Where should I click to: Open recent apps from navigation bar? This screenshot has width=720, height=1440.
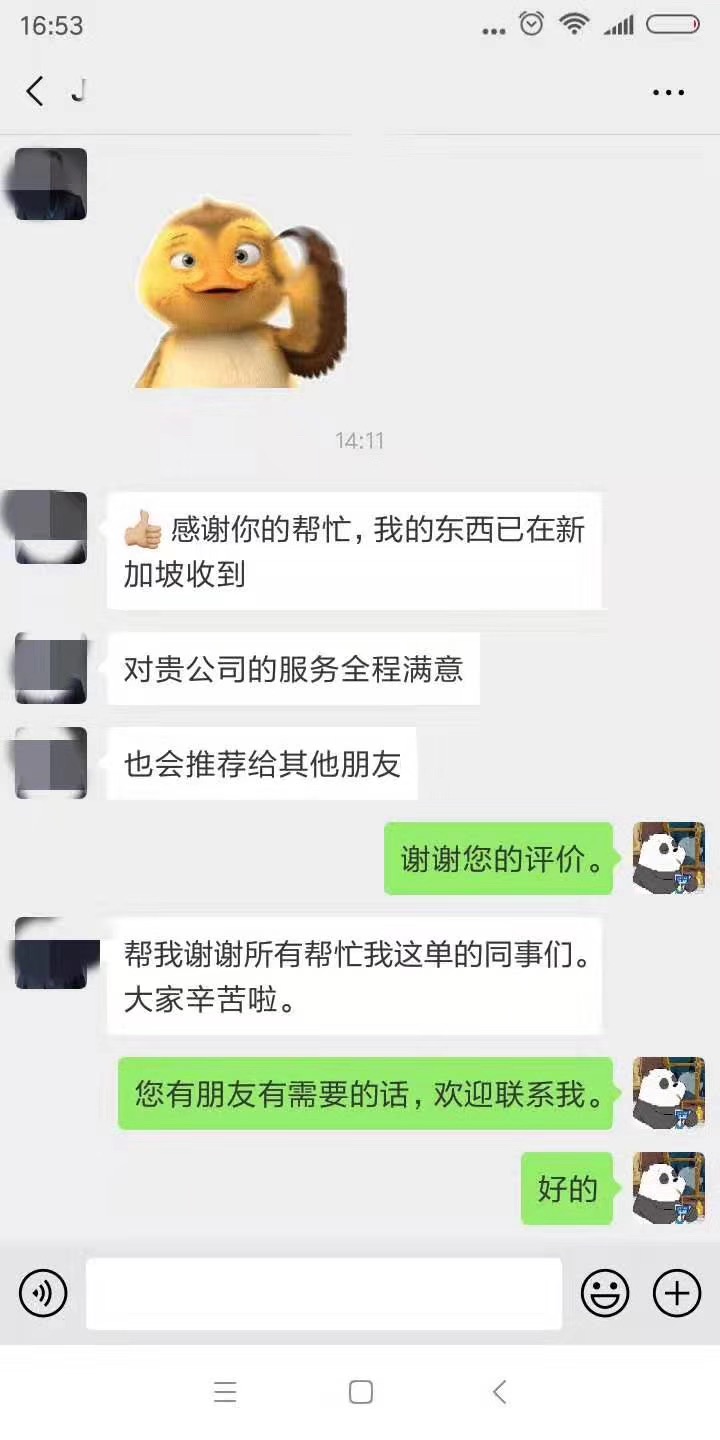click(225, 1392)
